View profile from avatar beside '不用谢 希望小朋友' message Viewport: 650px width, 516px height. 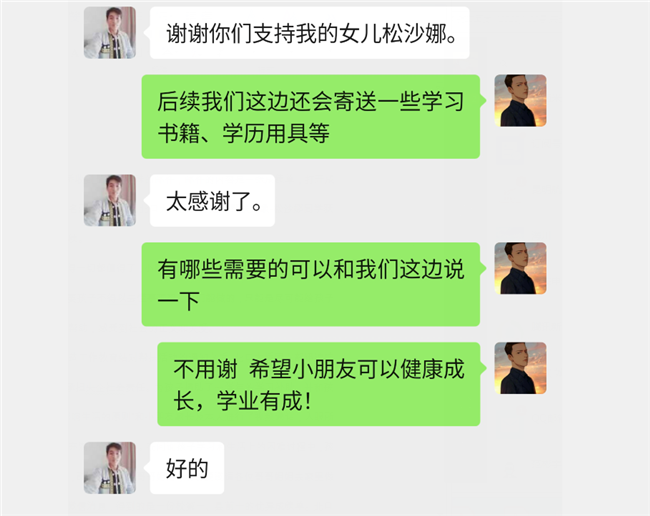click(x=520, y=368)
